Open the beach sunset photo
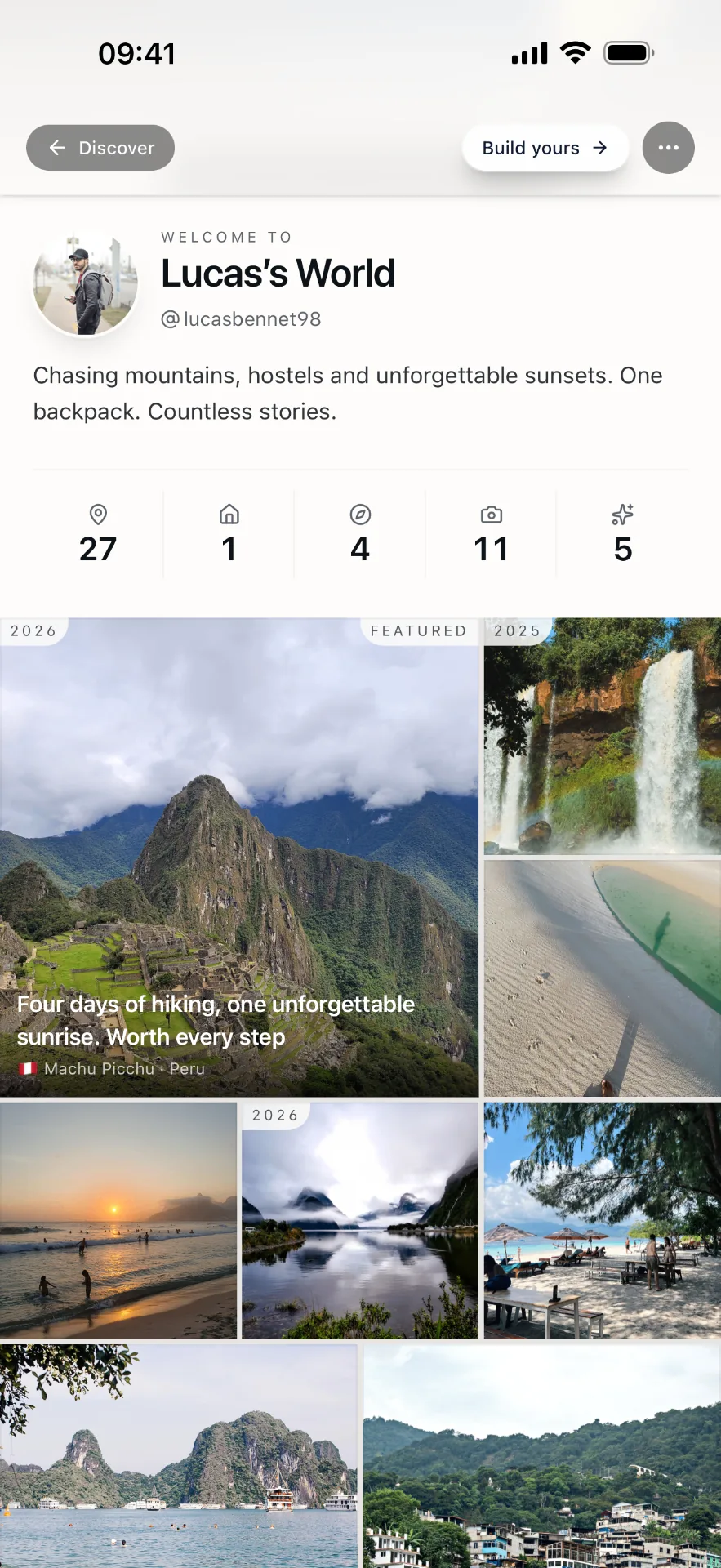Image resolution: width=721 pixels, height=1568 pixels. 118,1221
